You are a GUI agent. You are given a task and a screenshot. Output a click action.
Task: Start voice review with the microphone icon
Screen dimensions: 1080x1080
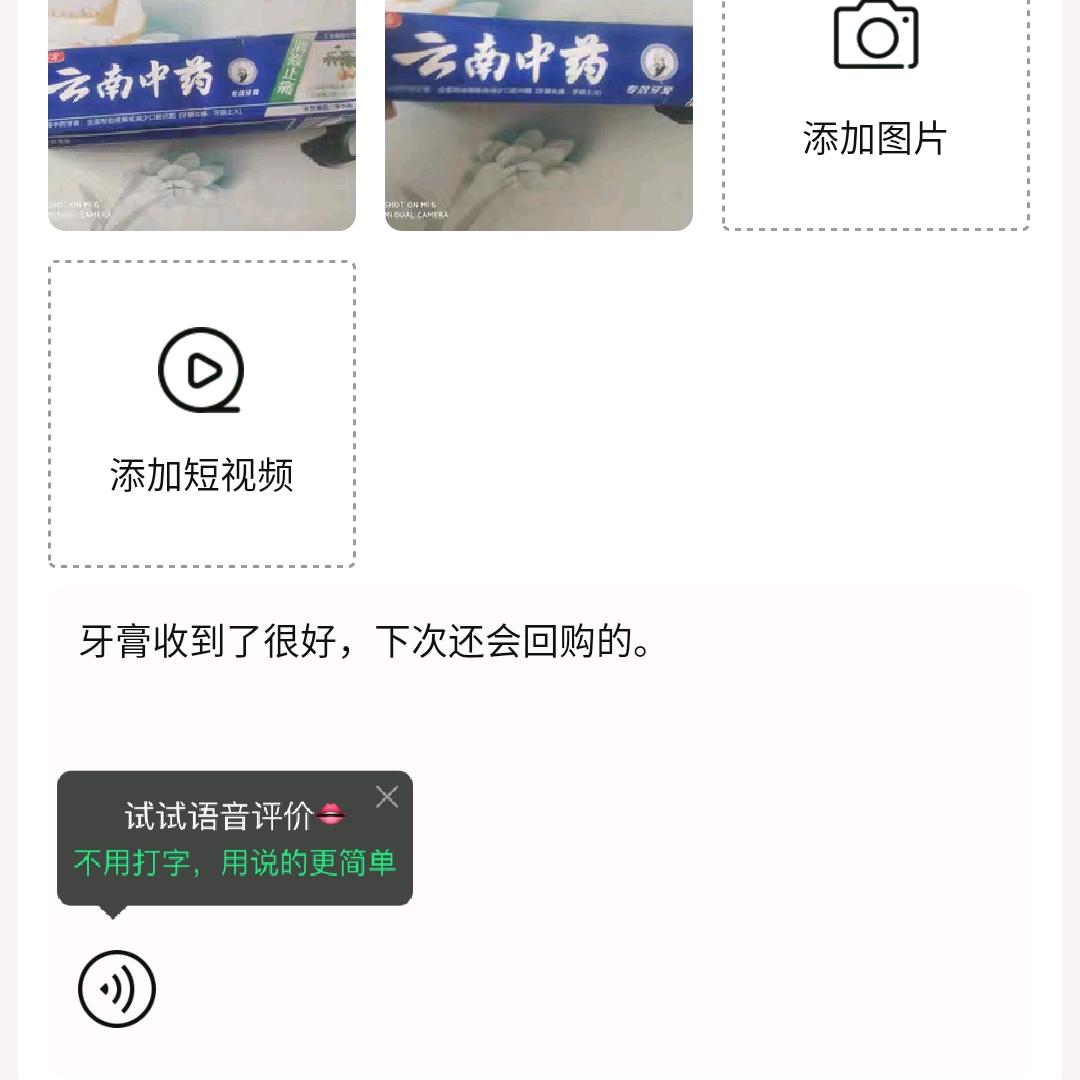117,989
